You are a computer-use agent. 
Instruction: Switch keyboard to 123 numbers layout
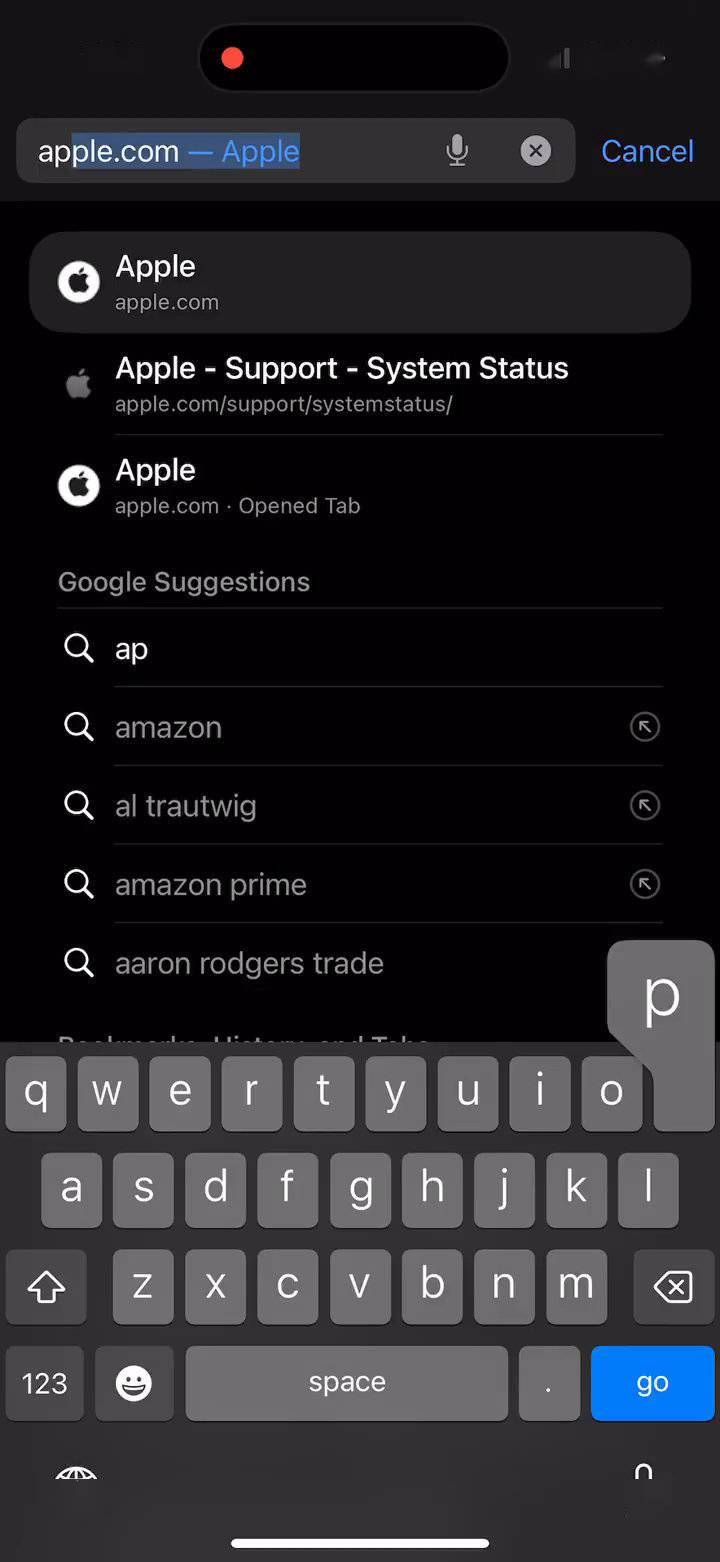45,1383
